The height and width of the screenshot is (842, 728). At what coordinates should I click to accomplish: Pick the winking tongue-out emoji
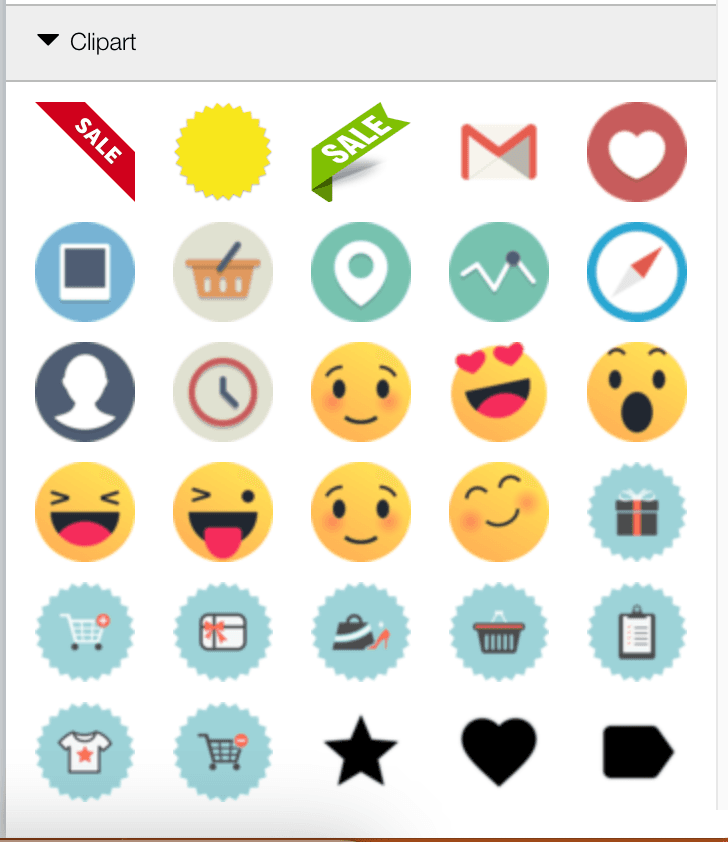(x=223, y=512)
